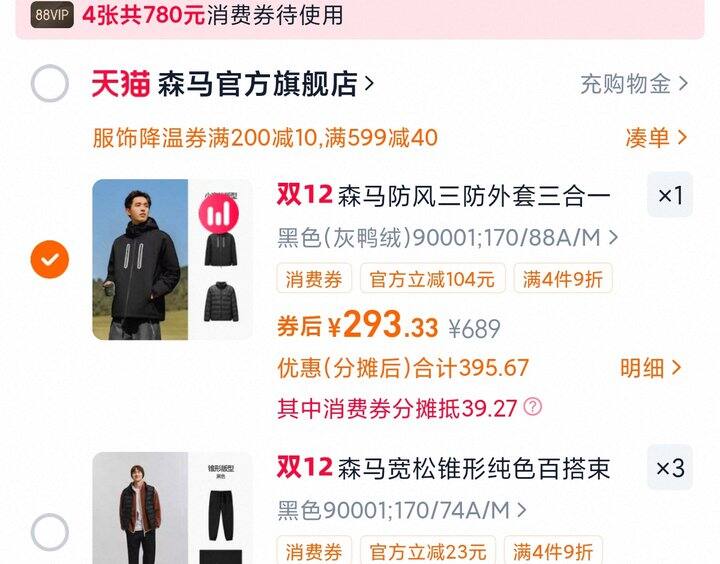The width and height of the screenshot is (720, 564).
Task: Change quantity ×3 of the pants
Action: tap(670, 468)
